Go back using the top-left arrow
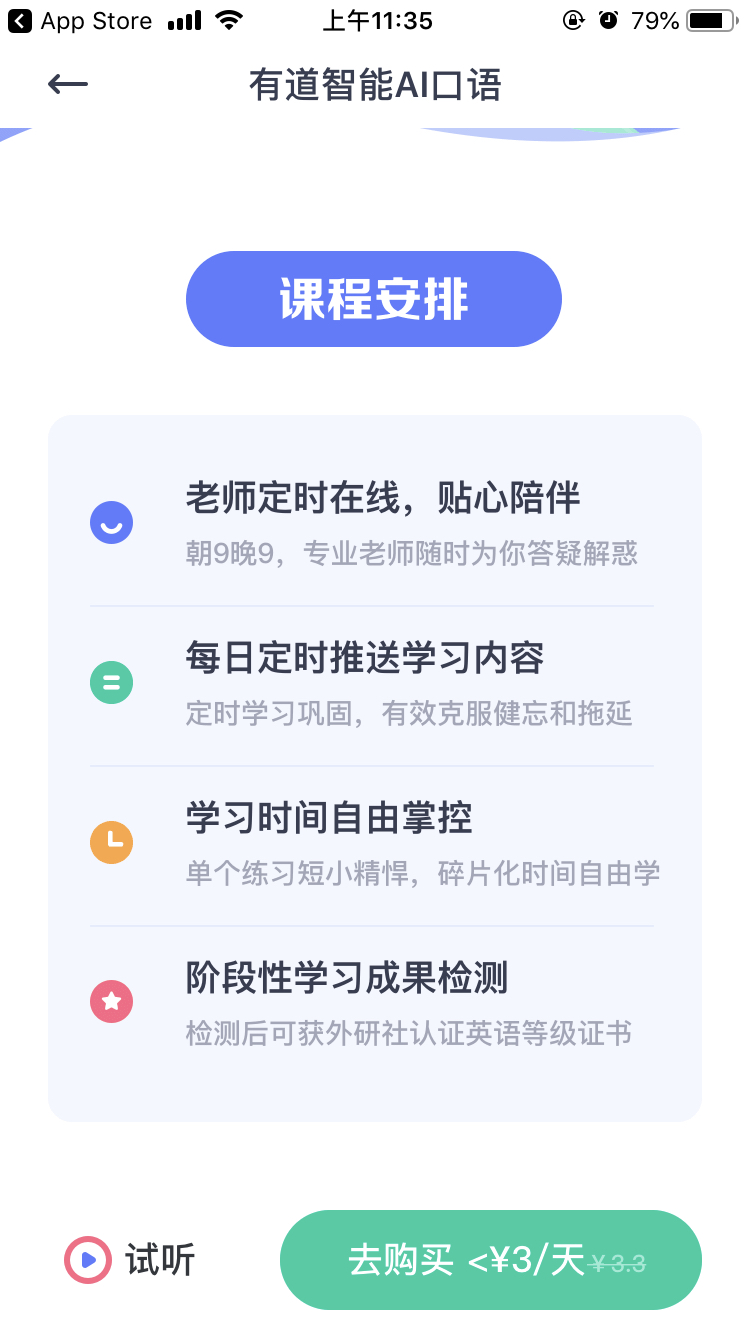The height and width of the screenshot is (1334, 750). [68, 85]
